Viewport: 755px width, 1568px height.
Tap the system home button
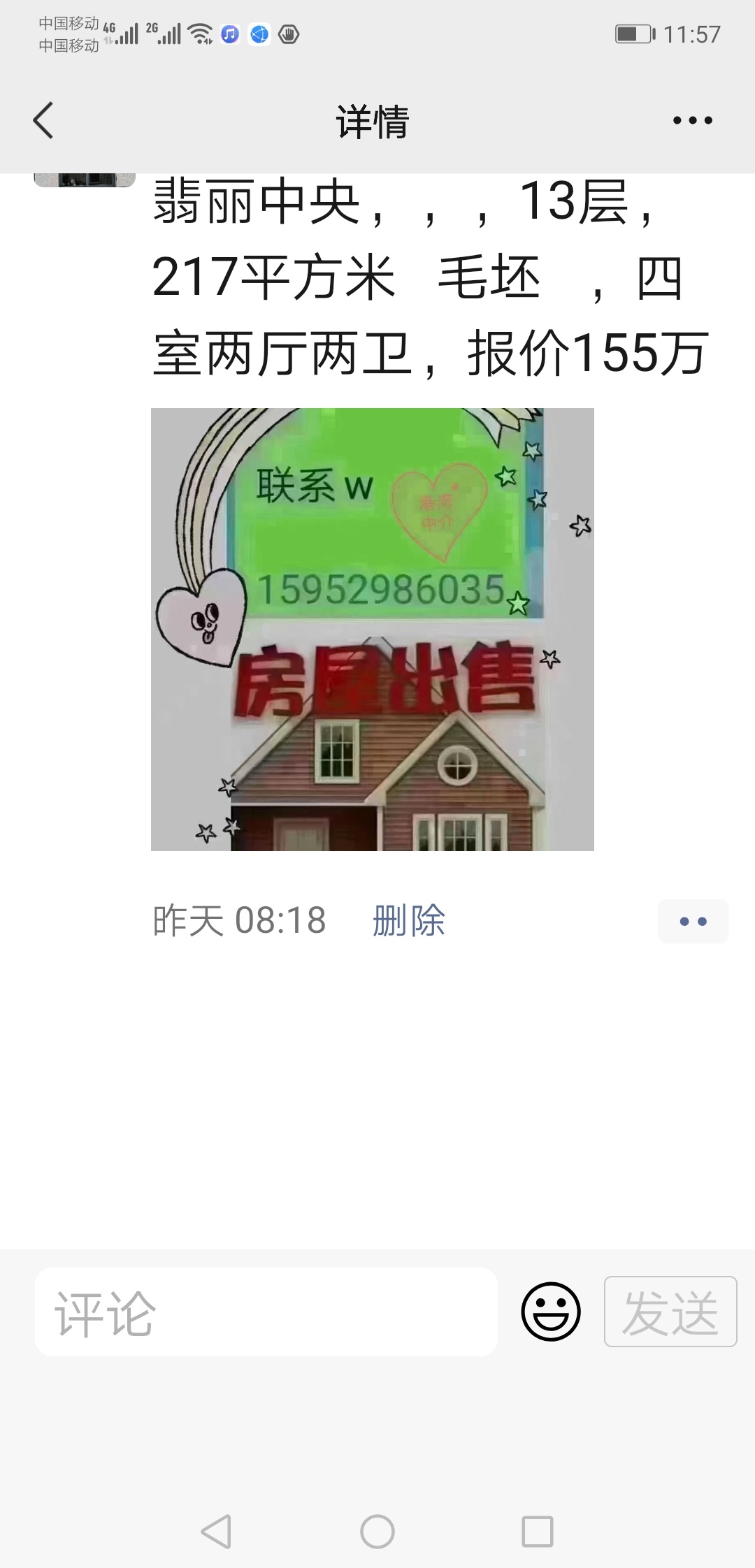point(377,1532)
